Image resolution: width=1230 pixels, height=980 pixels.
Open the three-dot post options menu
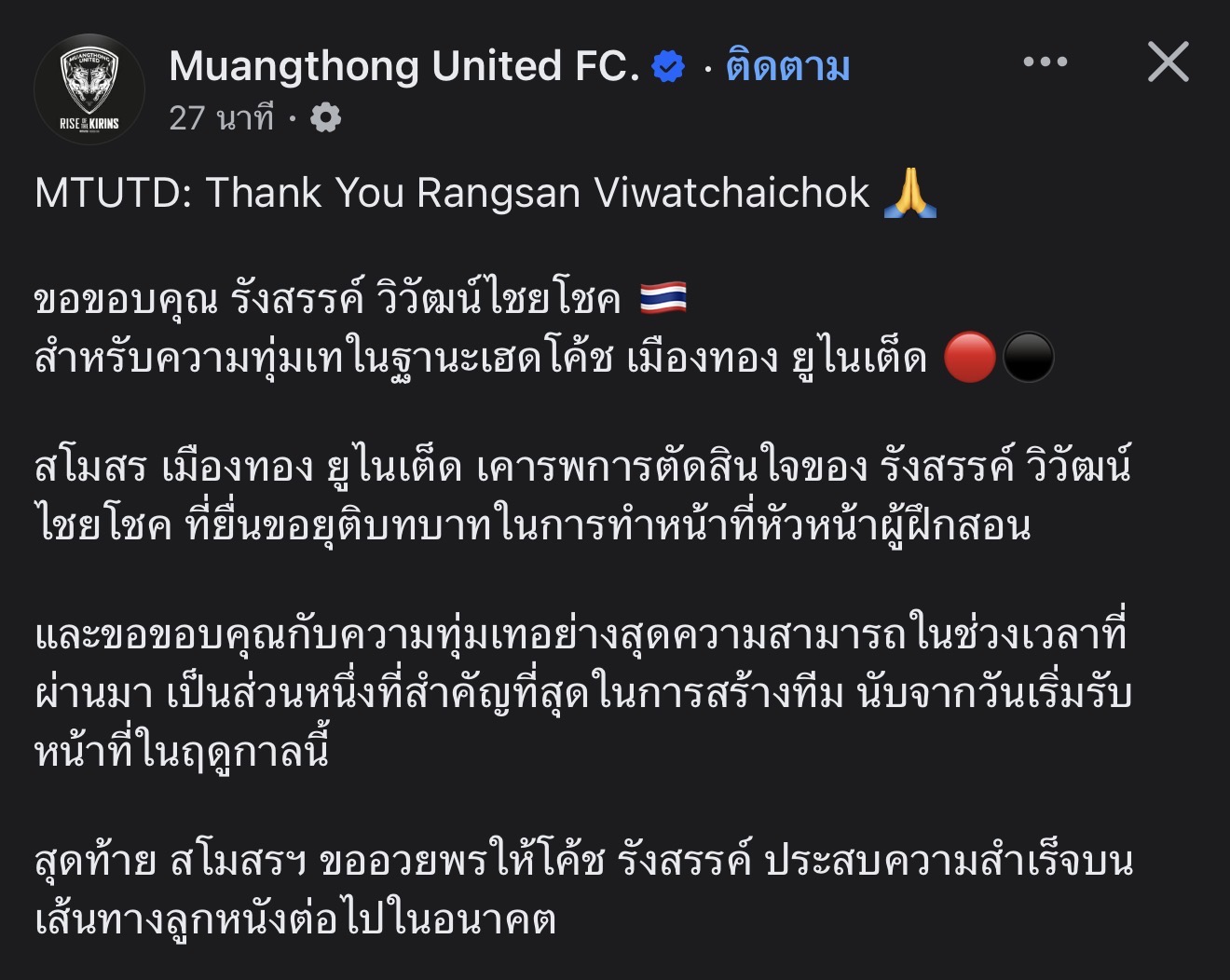point(1045,62)
